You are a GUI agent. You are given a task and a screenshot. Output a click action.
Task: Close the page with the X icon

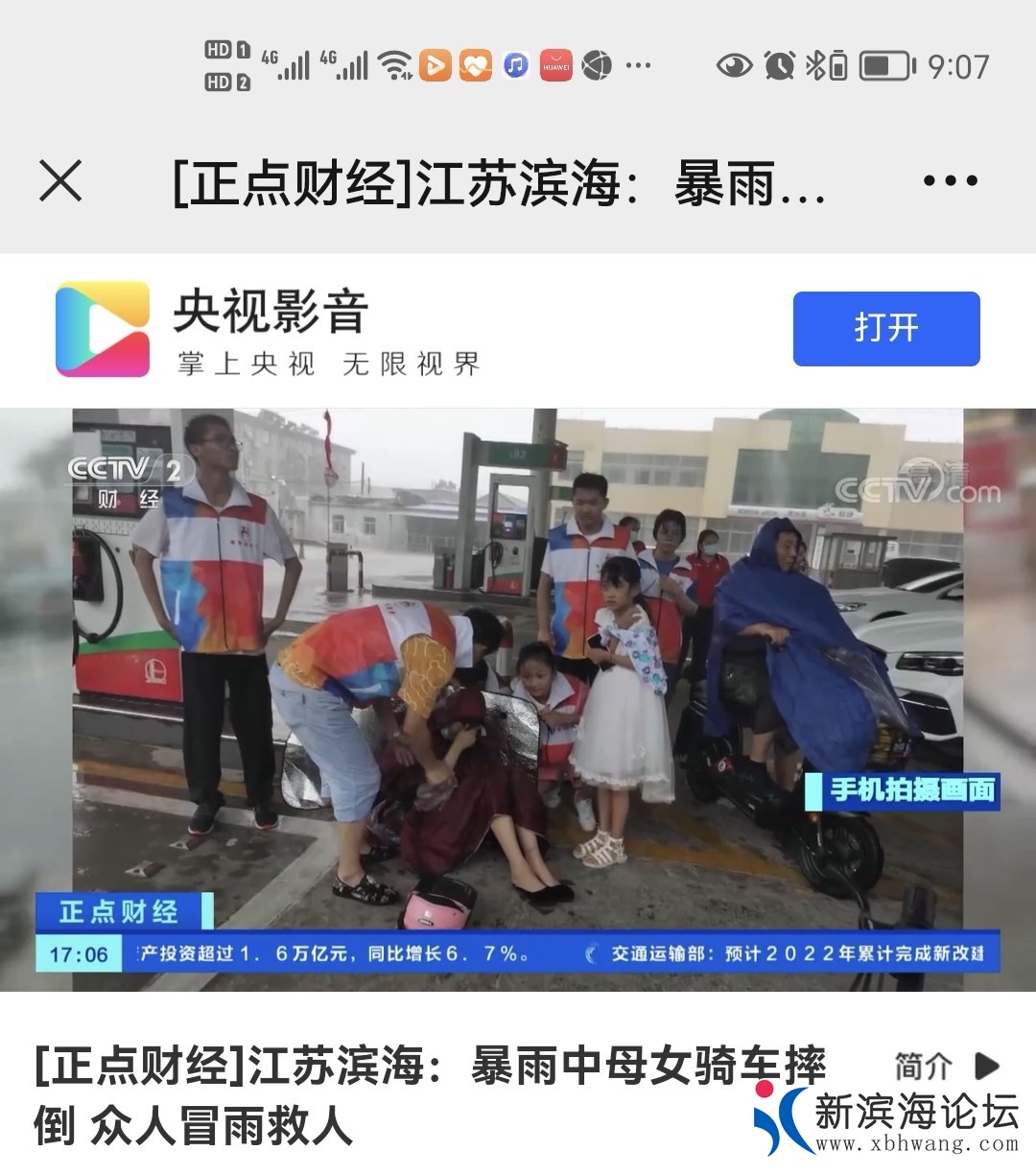pyautogui.click(x=60, y=180)
